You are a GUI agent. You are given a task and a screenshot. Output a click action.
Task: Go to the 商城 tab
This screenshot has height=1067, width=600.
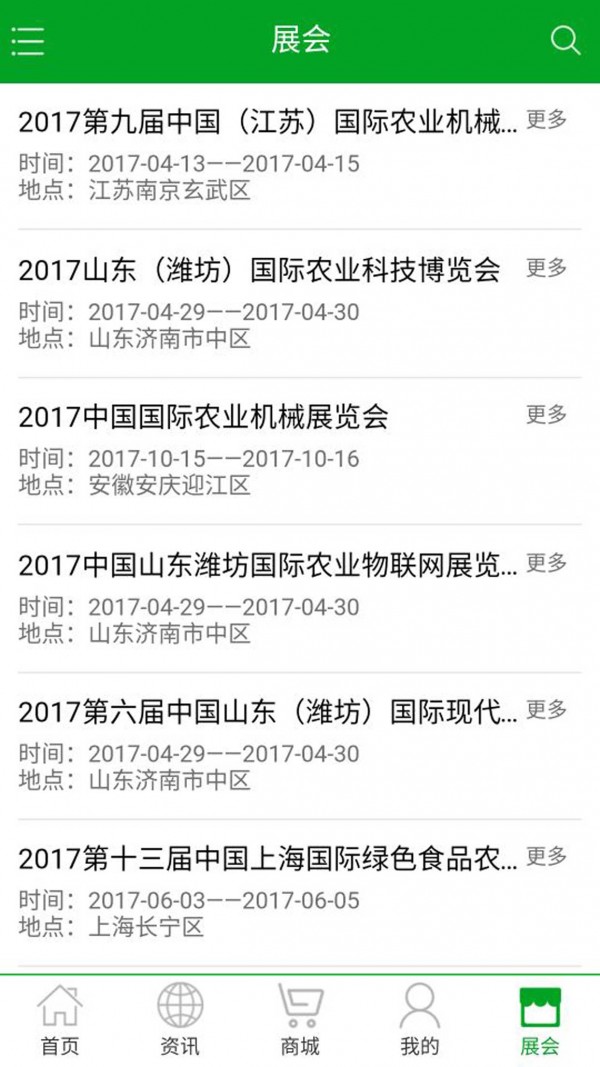pos(300,1019)
